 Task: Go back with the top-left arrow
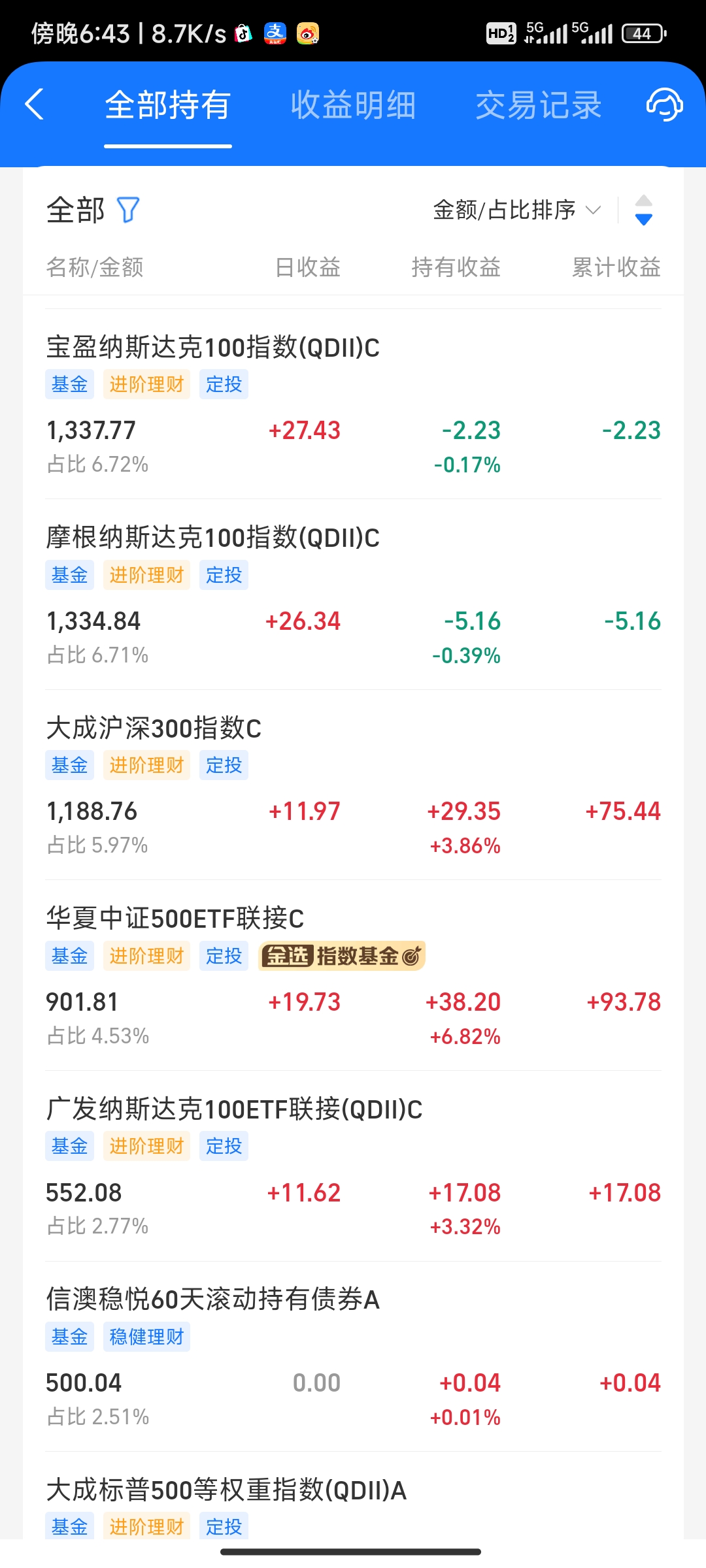35,105
